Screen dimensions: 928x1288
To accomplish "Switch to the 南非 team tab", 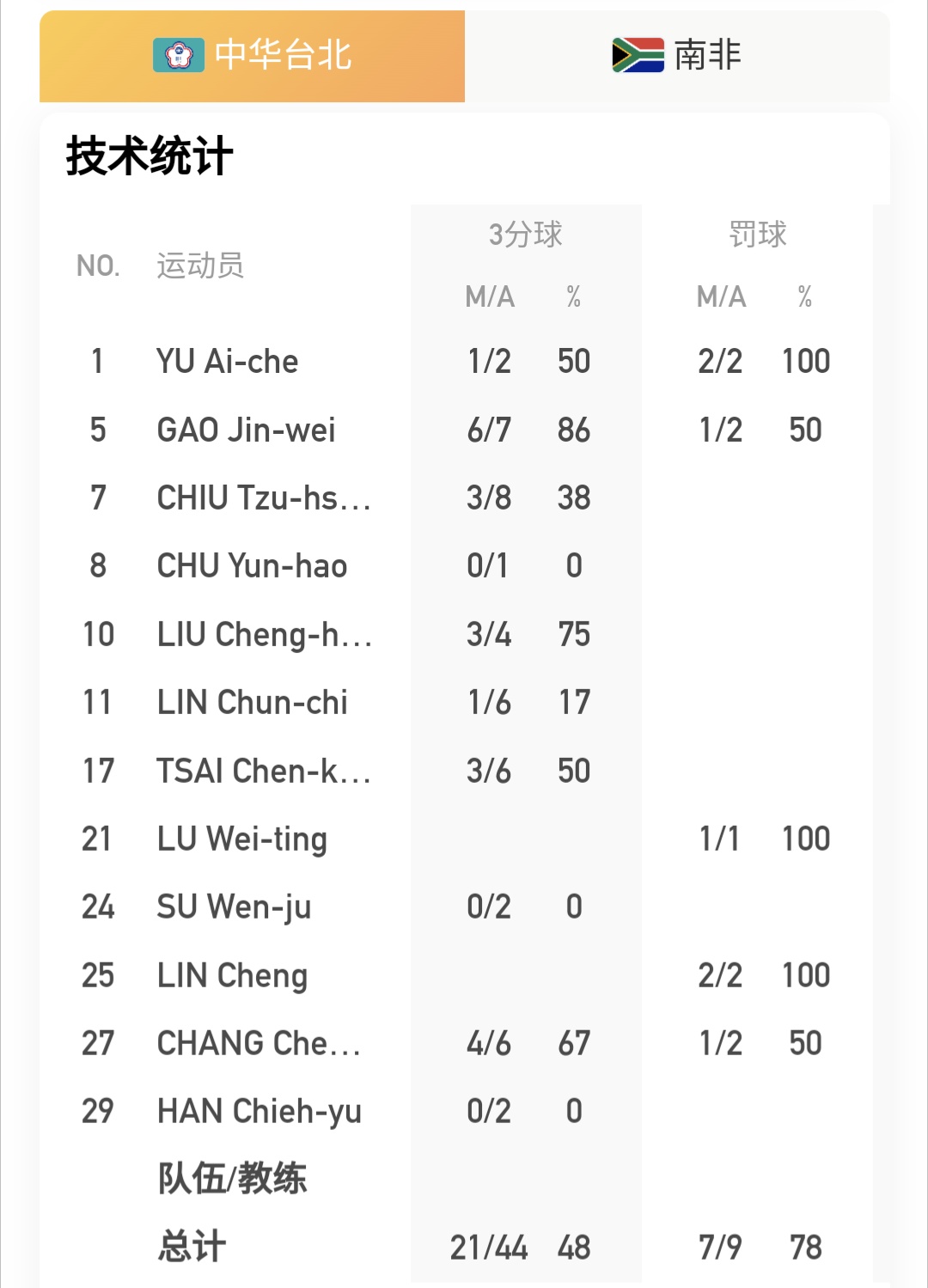I will pyautogui.click(x=677, y=56).
